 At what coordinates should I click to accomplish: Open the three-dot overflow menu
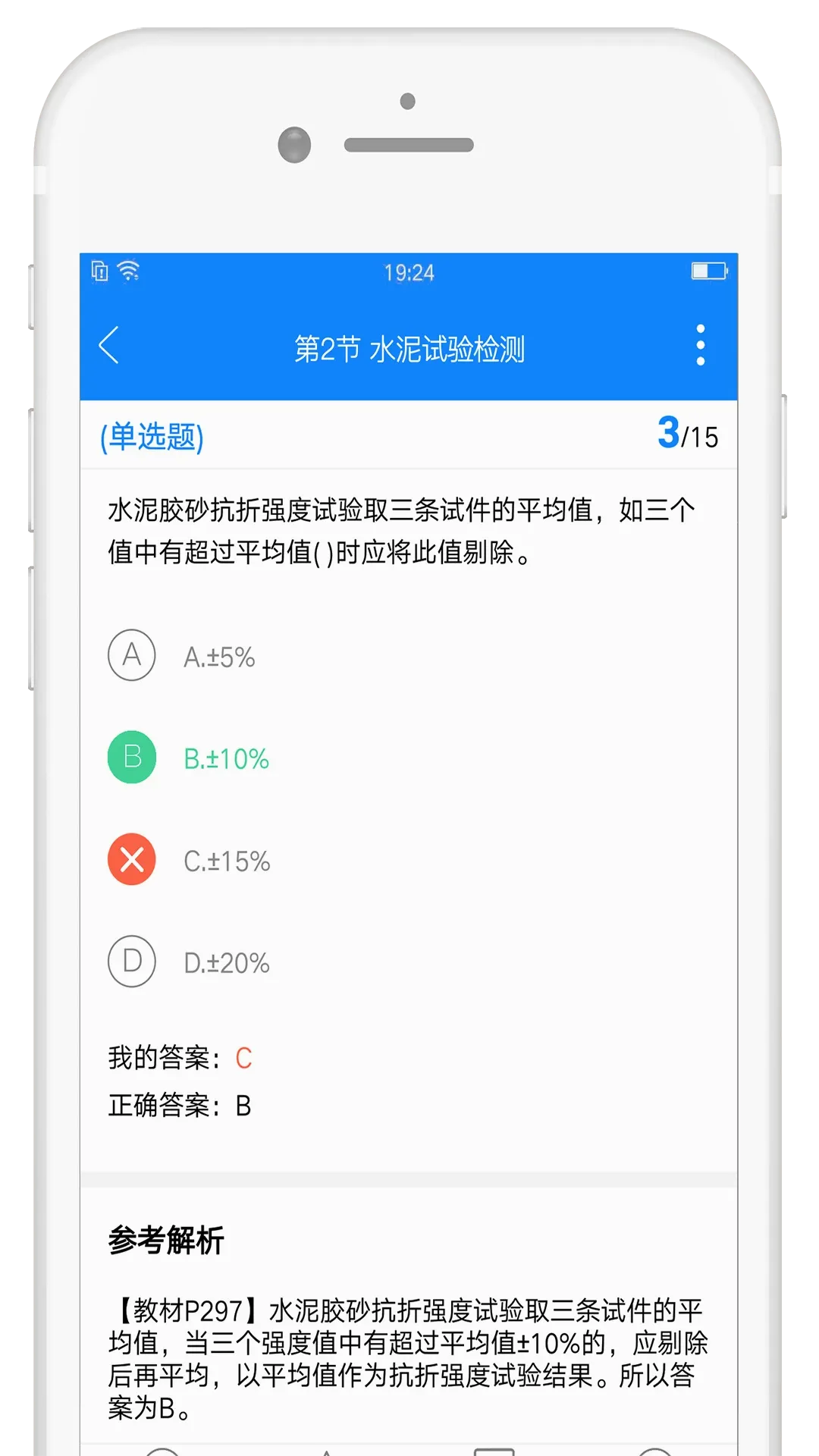click(700, 346)
